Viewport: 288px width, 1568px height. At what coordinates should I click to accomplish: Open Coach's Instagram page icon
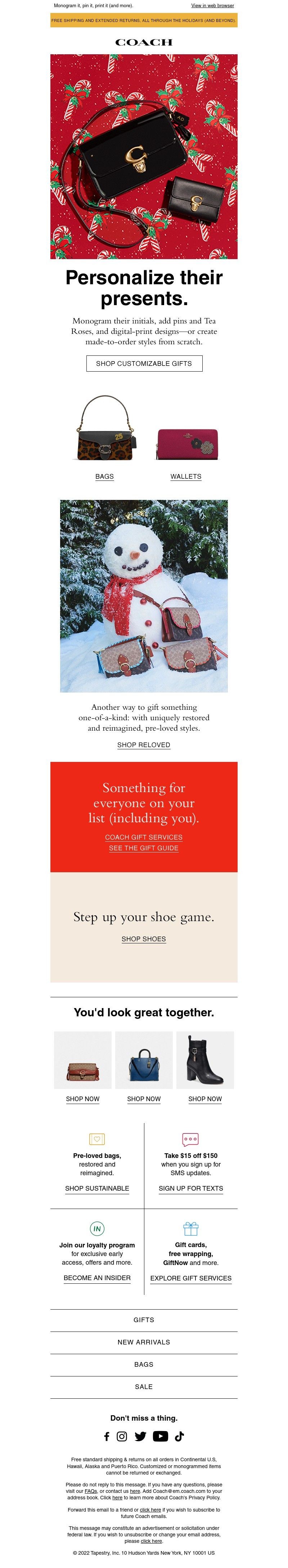point(122,1436)
